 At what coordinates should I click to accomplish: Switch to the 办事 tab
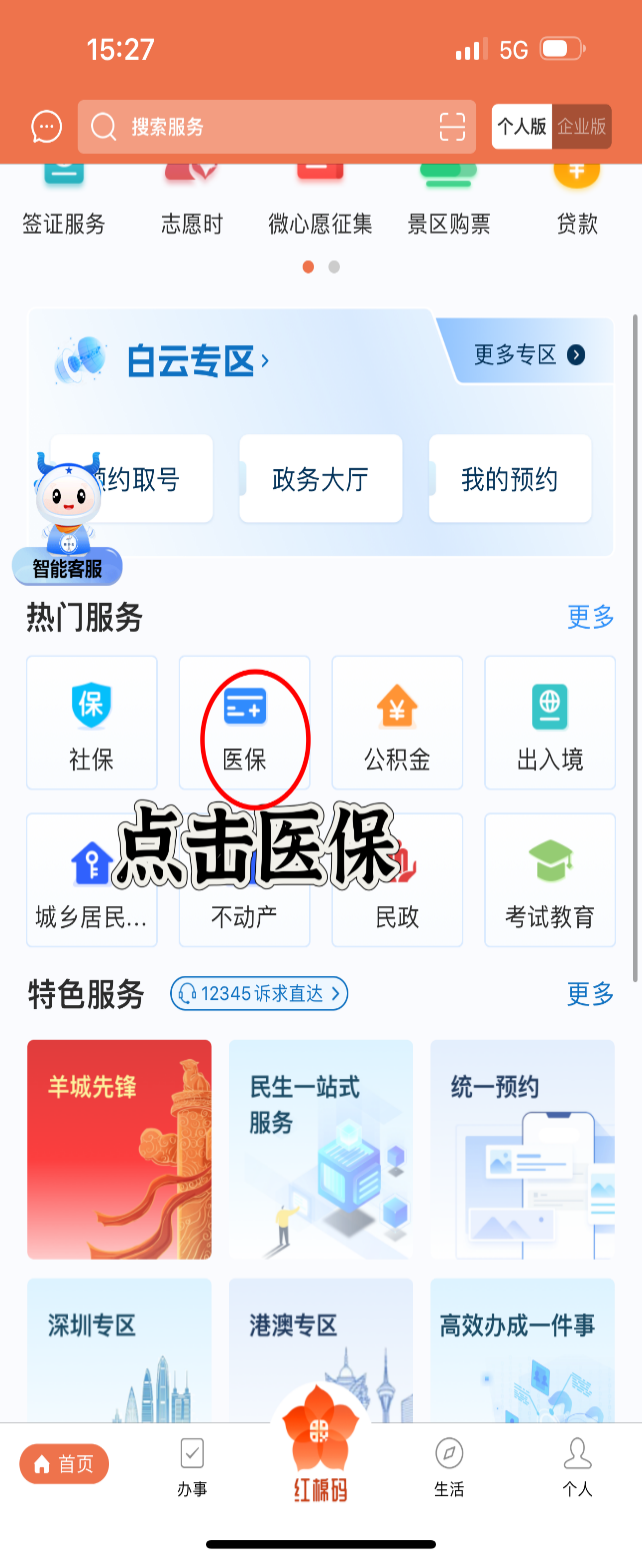[x=192, y=1466]
